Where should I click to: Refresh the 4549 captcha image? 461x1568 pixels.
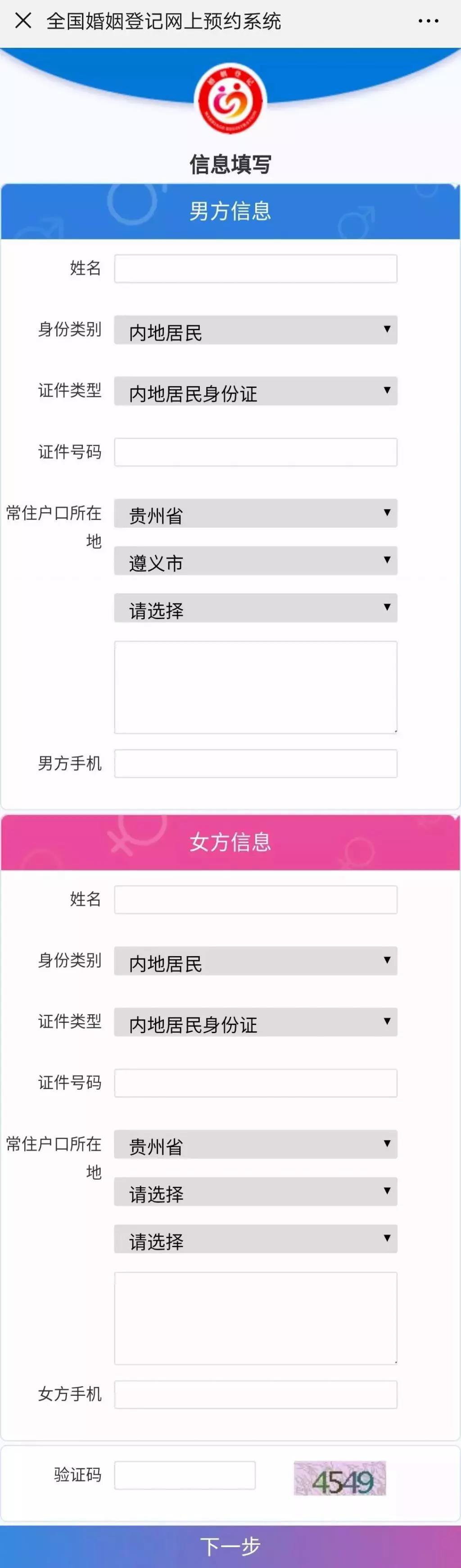point(340,1478)
